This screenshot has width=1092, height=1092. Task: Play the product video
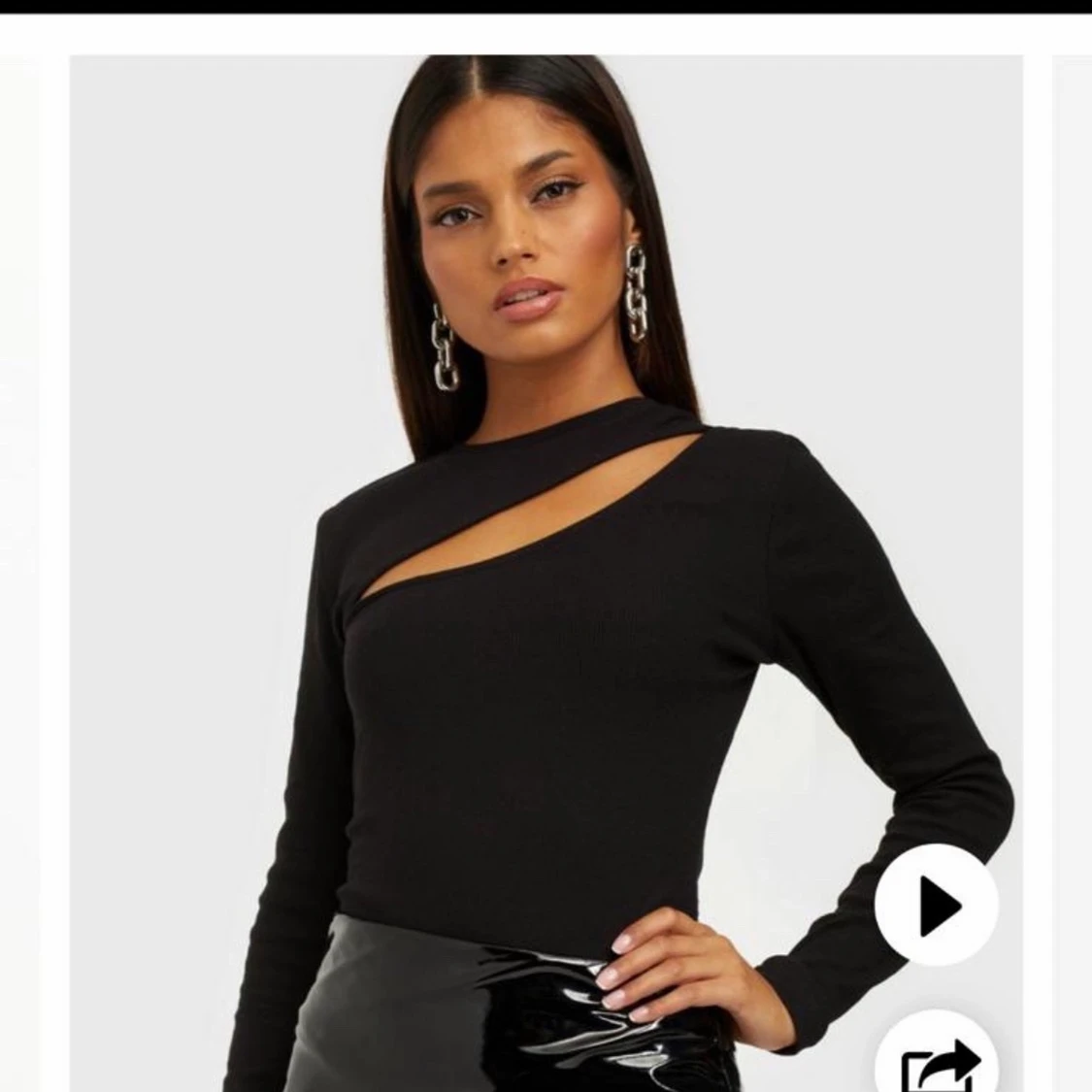tap(936, 906)
